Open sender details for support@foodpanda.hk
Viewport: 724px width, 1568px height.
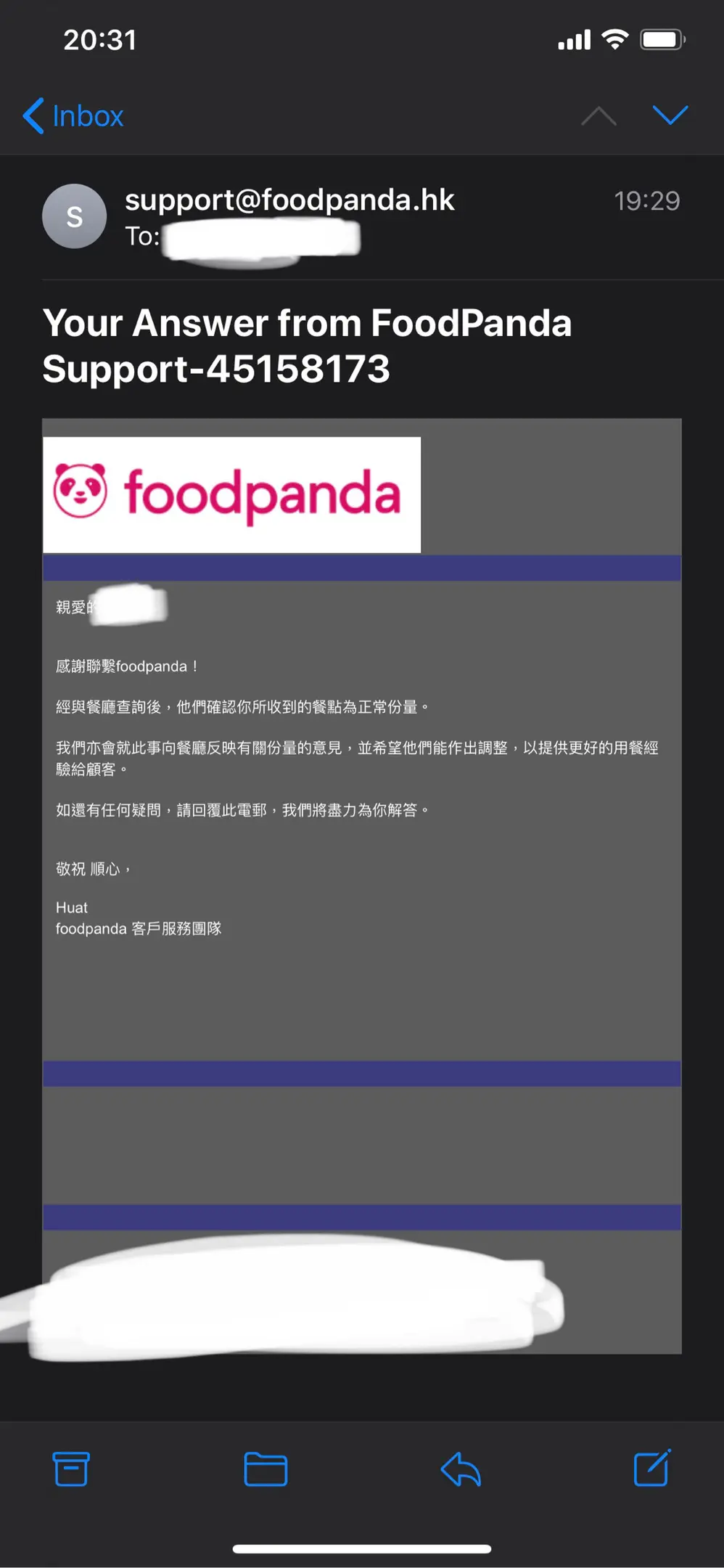point(289,200)
